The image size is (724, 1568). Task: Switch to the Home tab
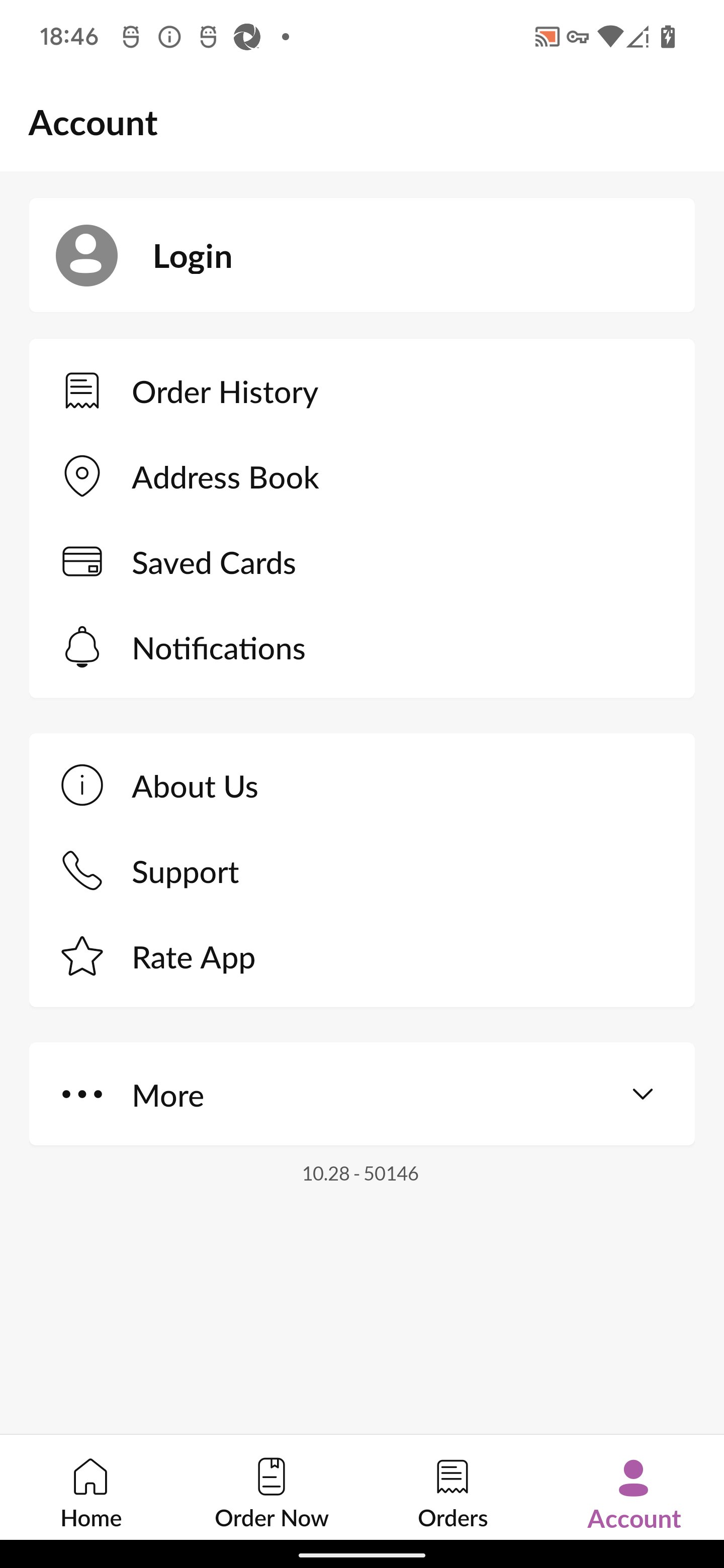(x=90, y=1493)
